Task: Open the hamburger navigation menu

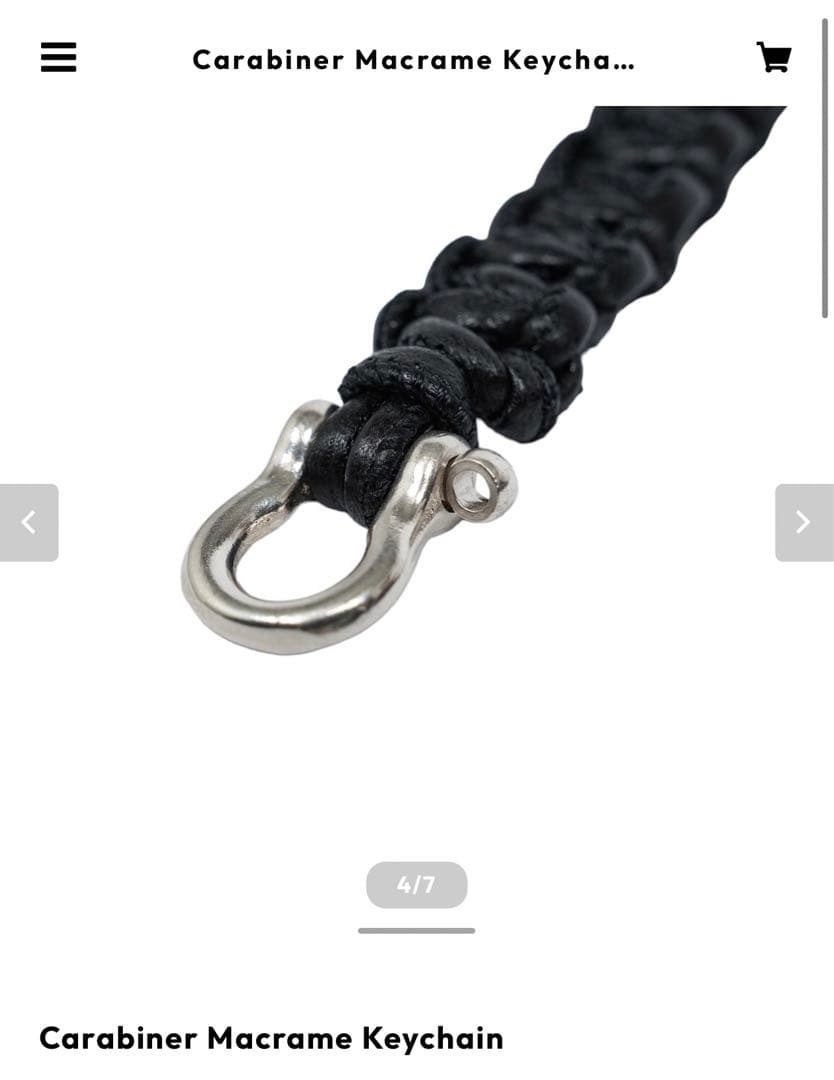Action: 58,58
